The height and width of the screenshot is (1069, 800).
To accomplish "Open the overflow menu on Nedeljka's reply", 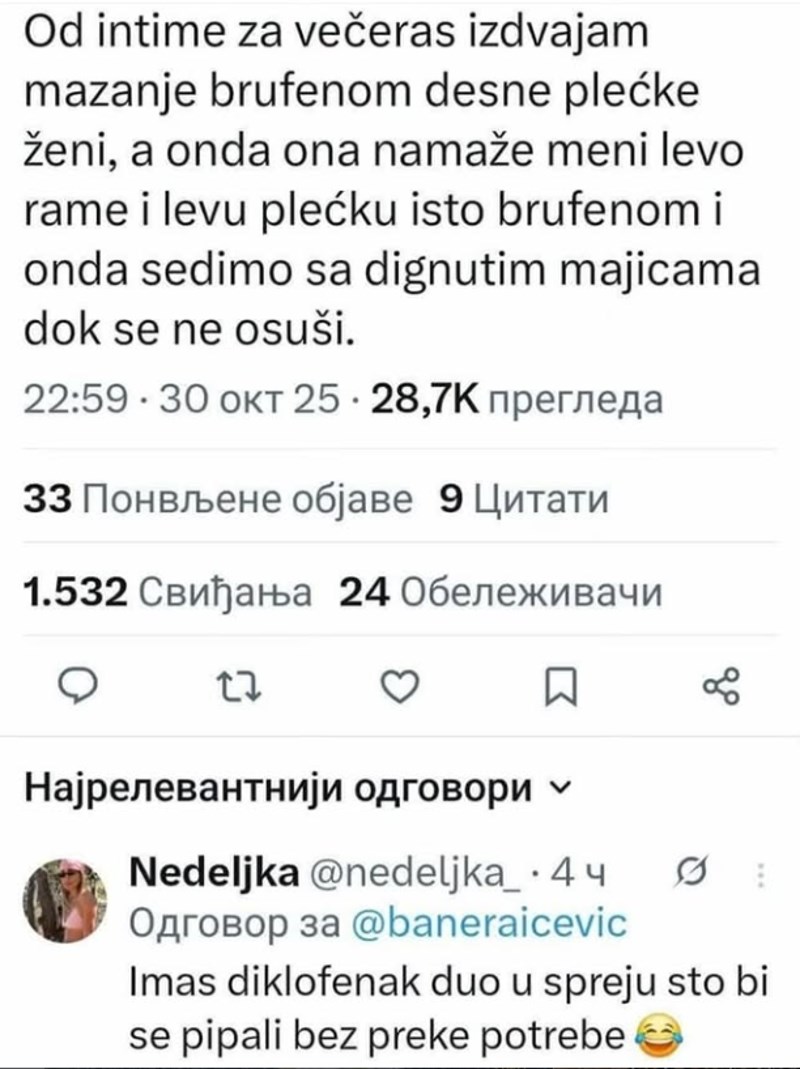I will tap(765, 876).
